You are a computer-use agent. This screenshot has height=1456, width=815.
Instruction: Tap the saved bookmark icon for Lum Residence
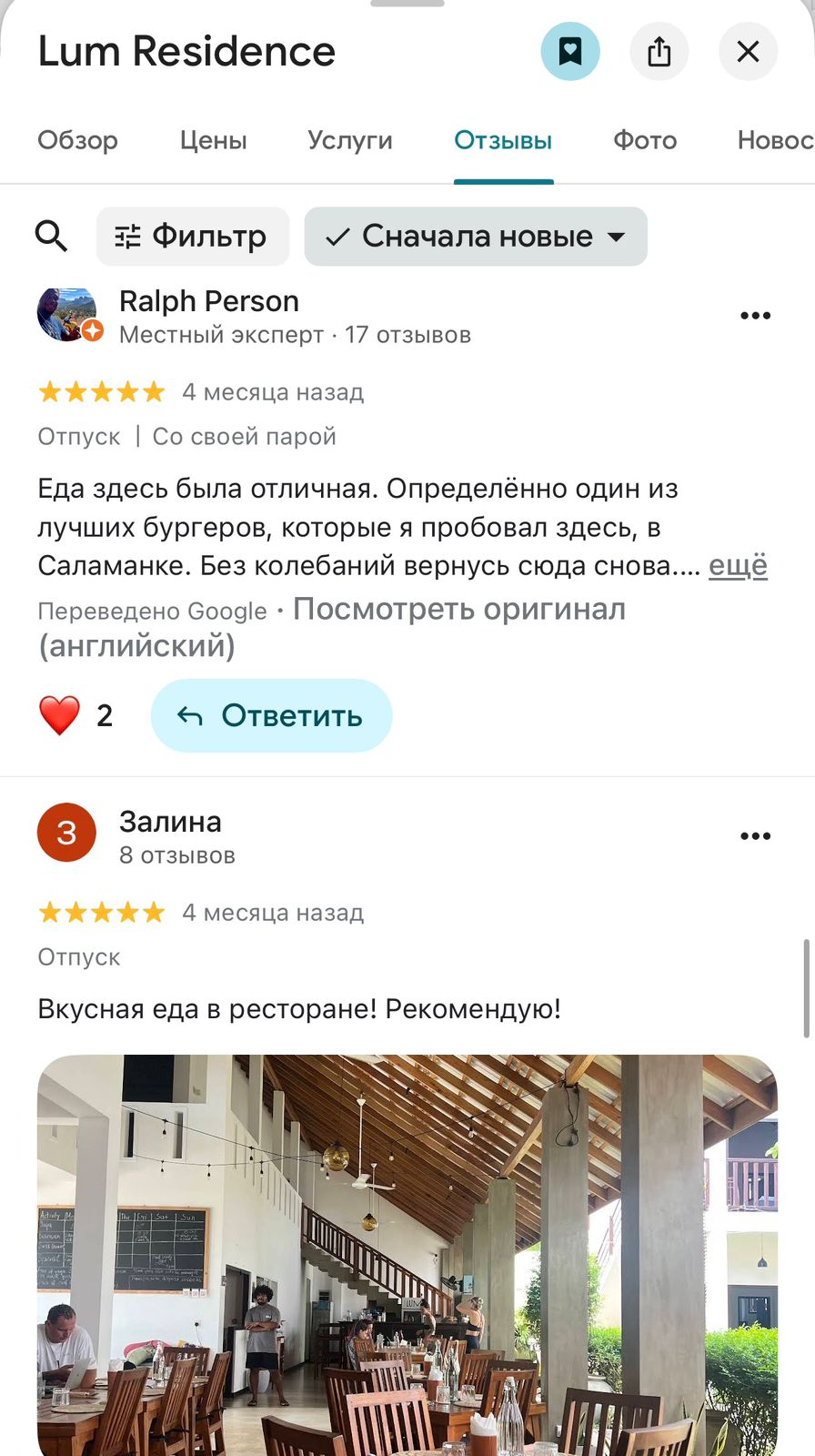click(x=570, y=52)
